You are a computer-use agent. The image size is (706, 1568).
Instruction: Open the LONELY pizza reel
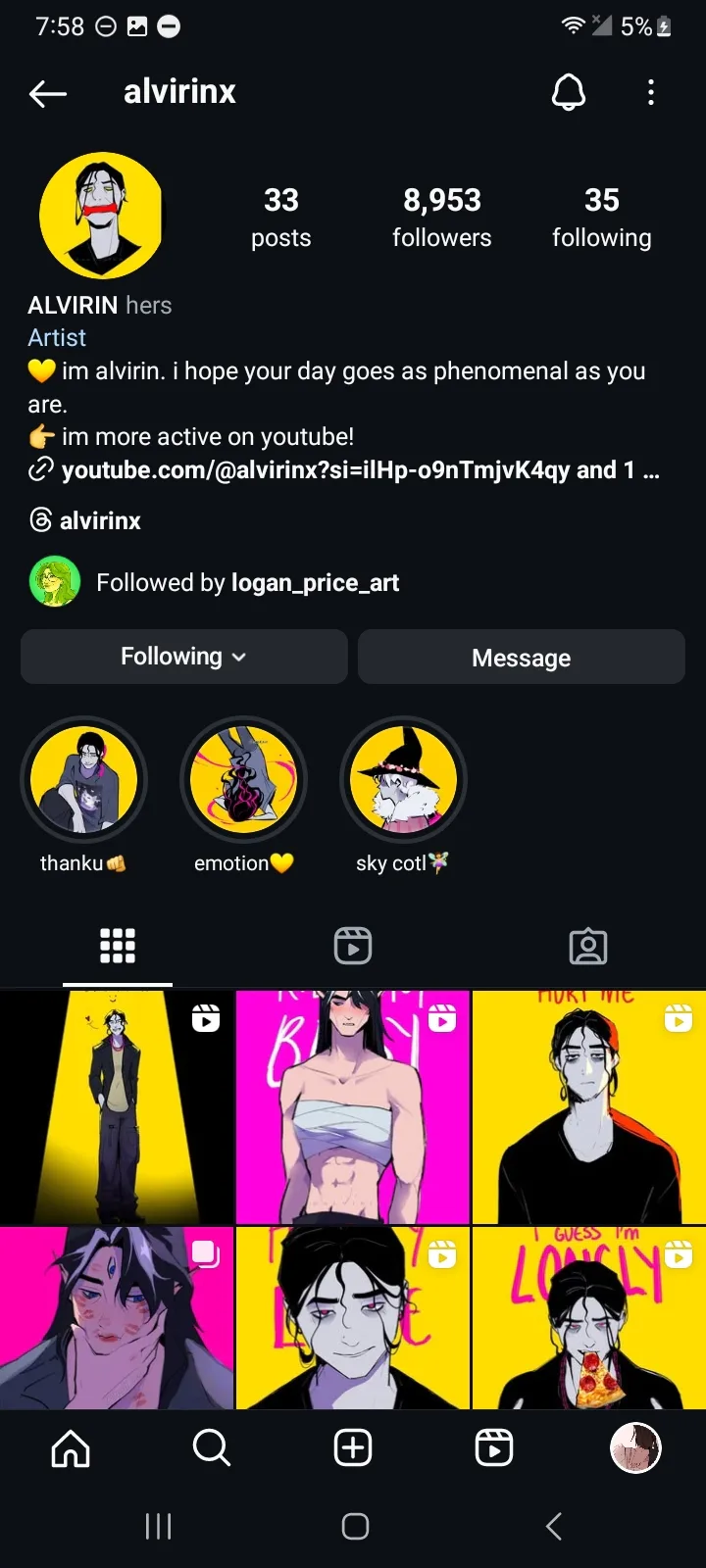click(x=588, y=1318)
